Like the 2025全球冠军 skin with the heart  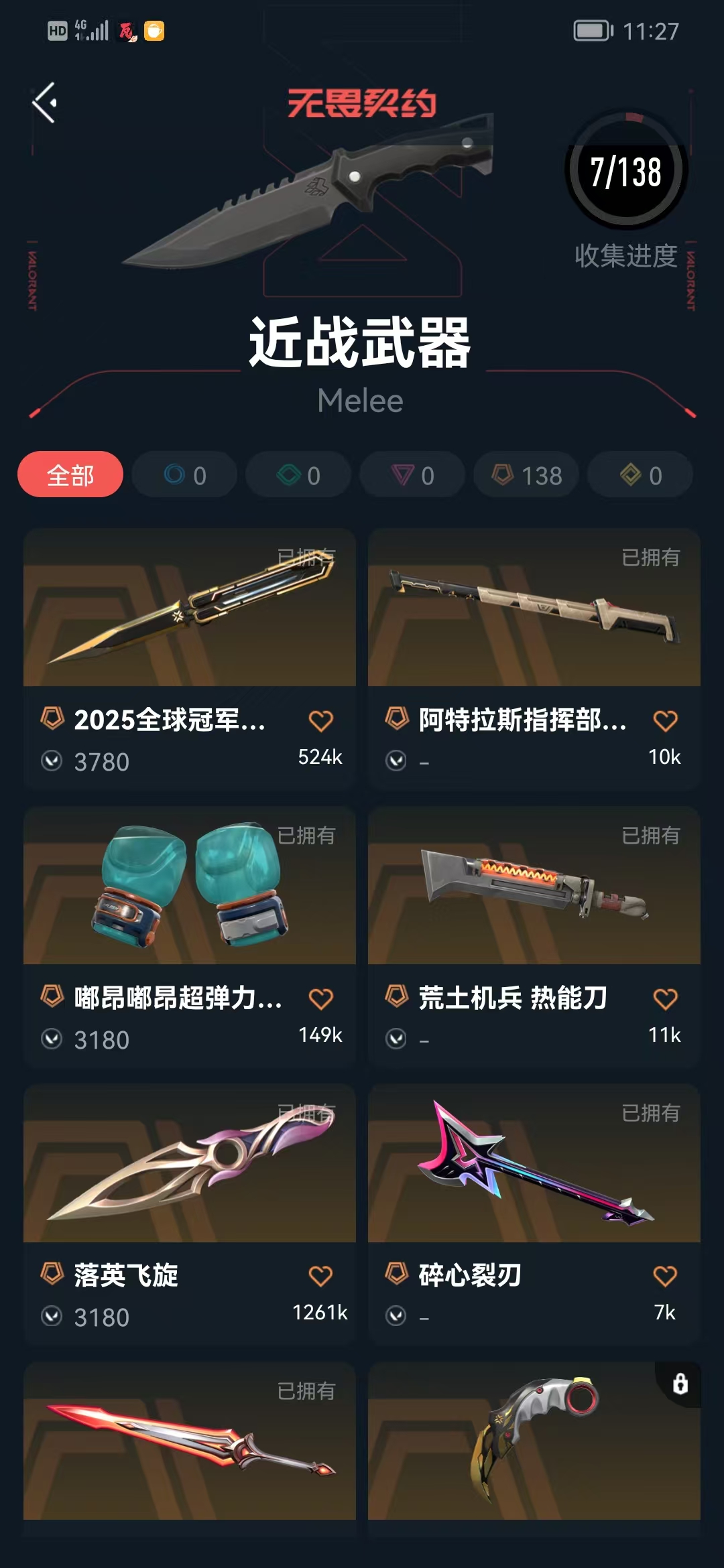(320, 721)
